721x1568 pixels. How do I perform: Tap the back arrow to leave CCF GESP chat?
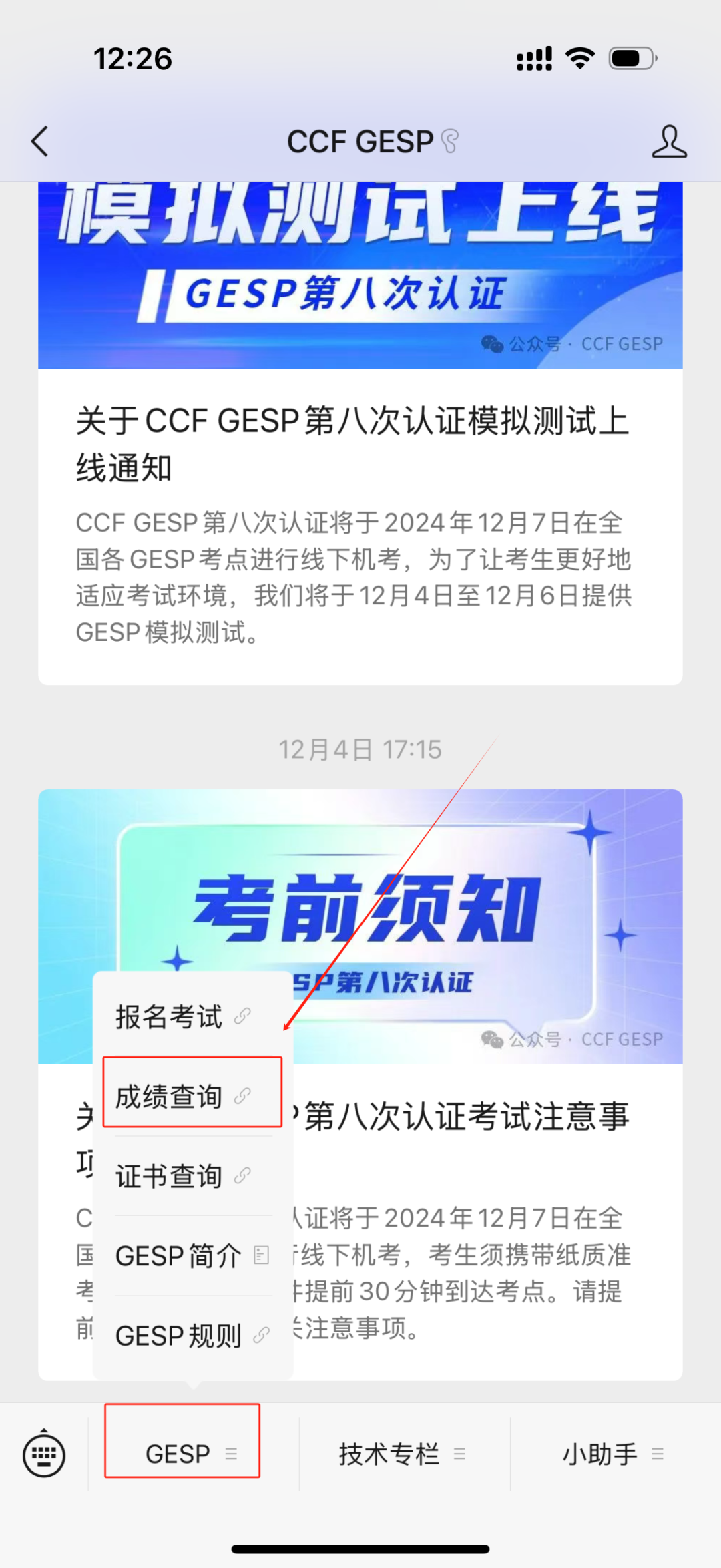coord(39,141)
